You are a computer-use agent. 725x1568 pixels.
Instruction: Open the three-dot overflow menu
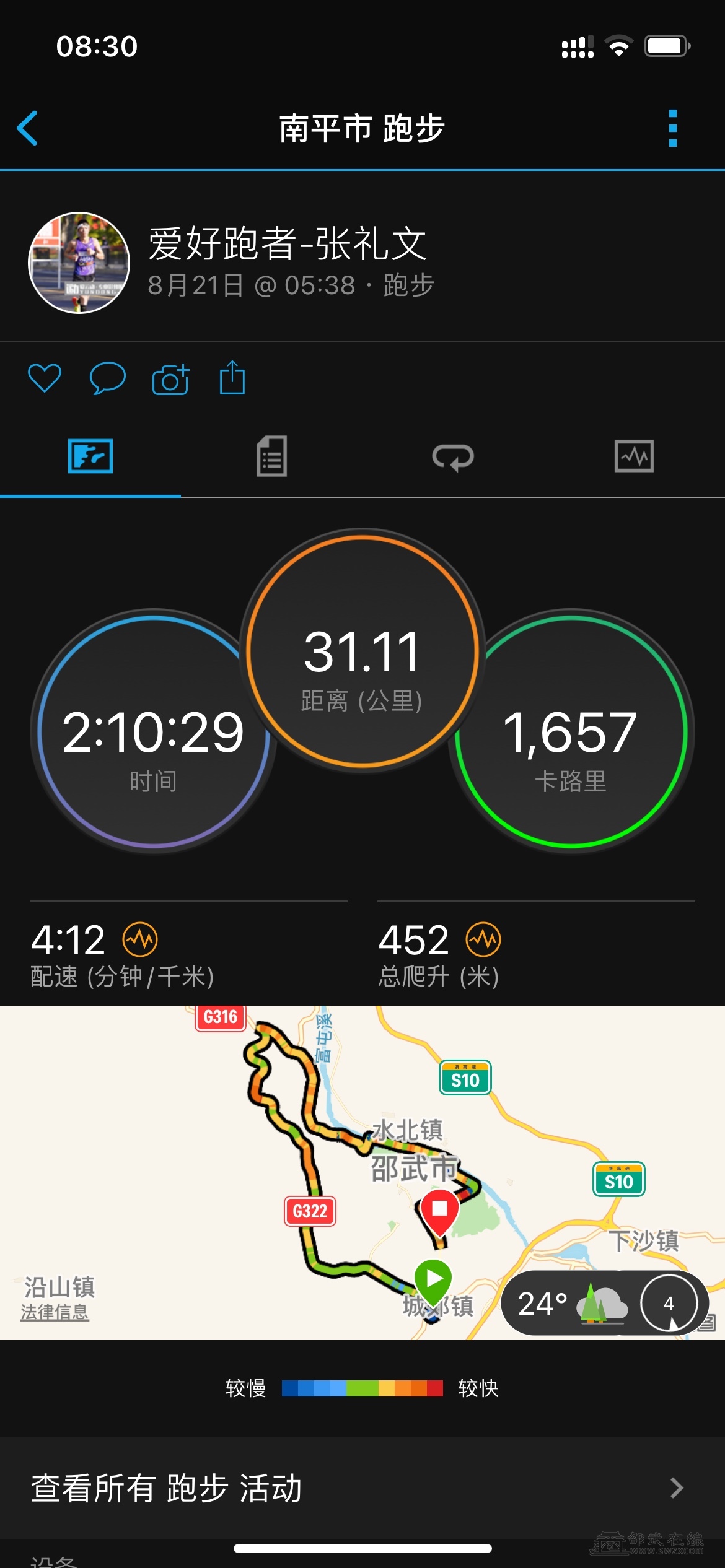(x=673, y=128)
